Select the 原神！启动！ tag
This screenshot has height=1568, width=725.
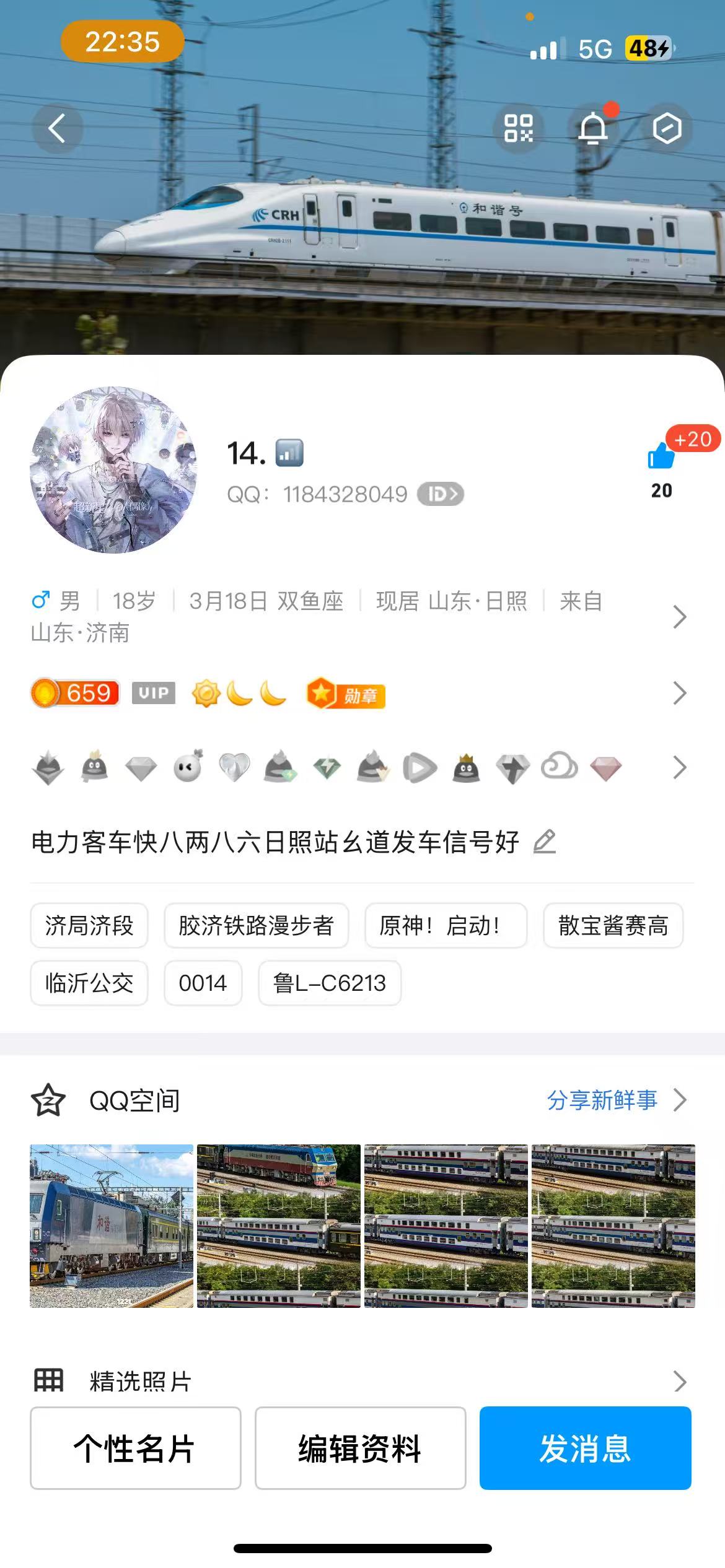point(446,925)
